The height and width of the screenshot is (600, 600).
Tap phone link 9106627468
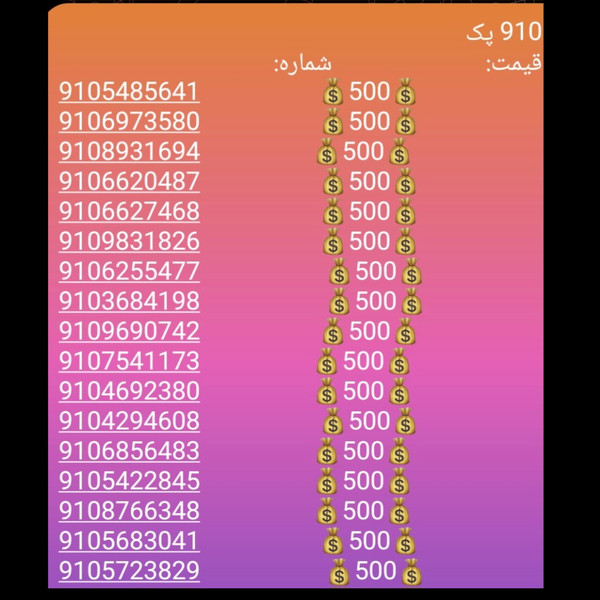click(129, 212)
